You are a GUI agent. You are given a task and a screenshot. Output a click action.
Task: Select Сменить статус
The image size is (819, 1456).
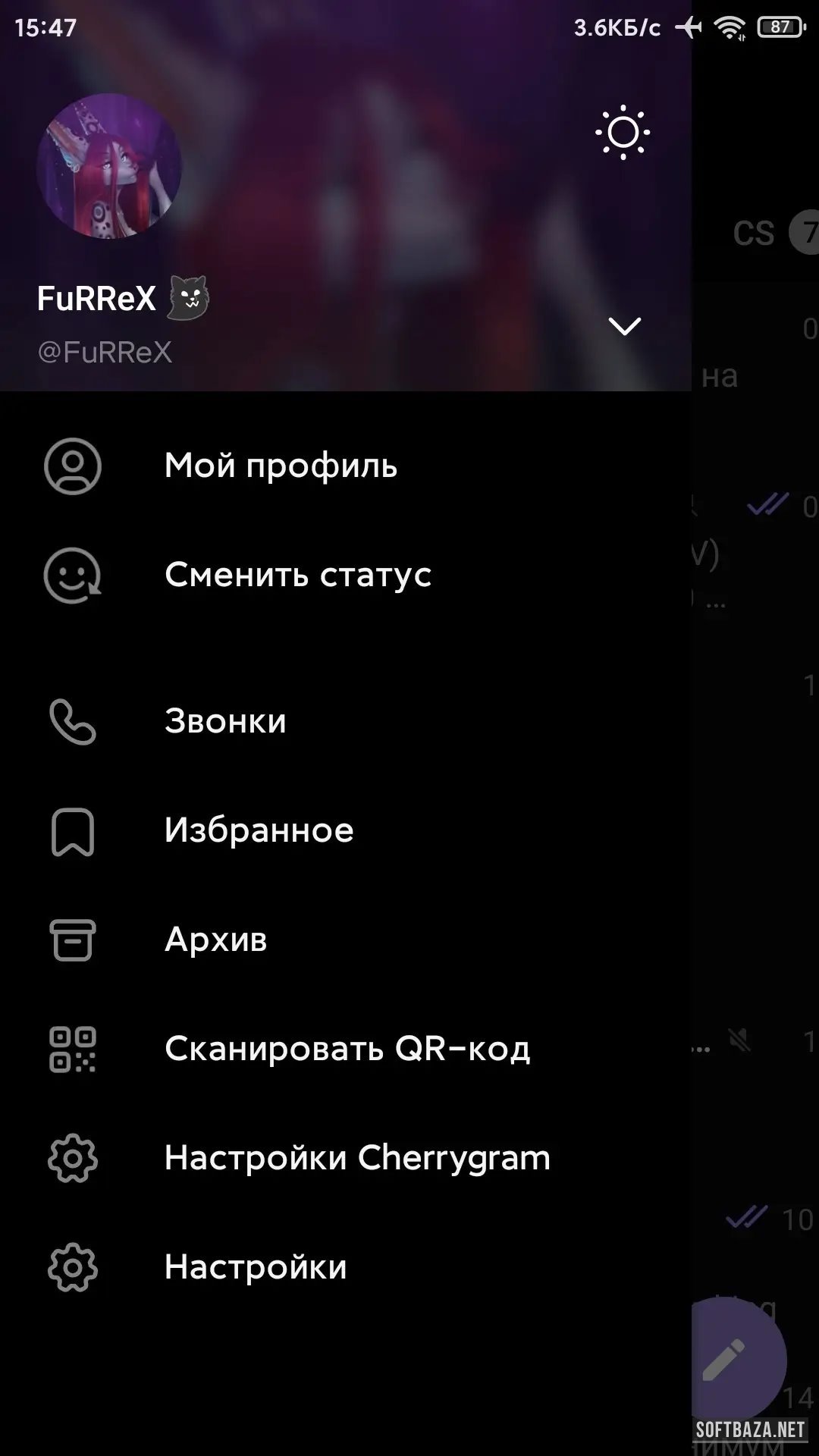[x=297, y=575]
